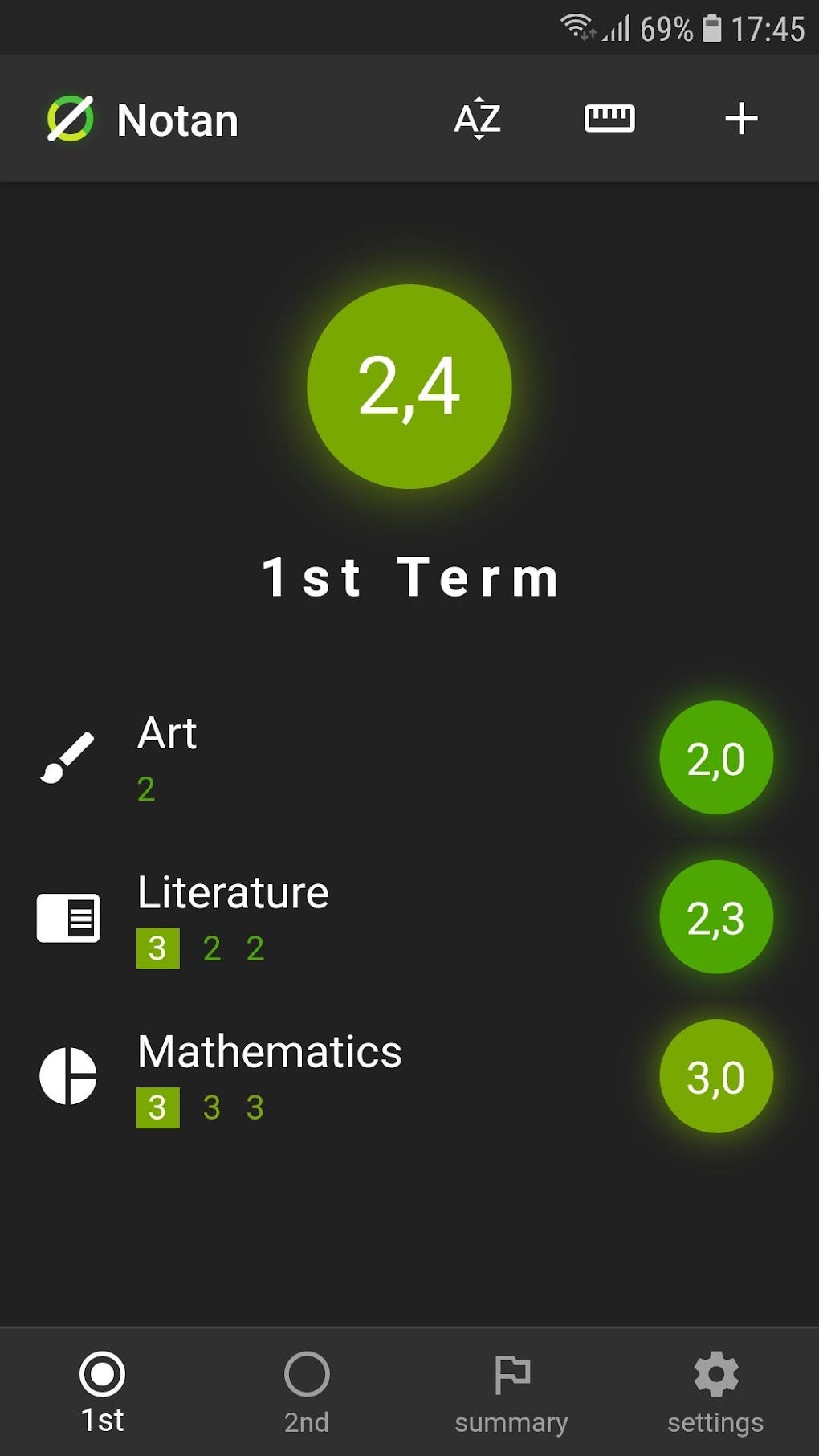Select the Art brush icon
This screenshot has width=819, height=1456.
(67, 757)
